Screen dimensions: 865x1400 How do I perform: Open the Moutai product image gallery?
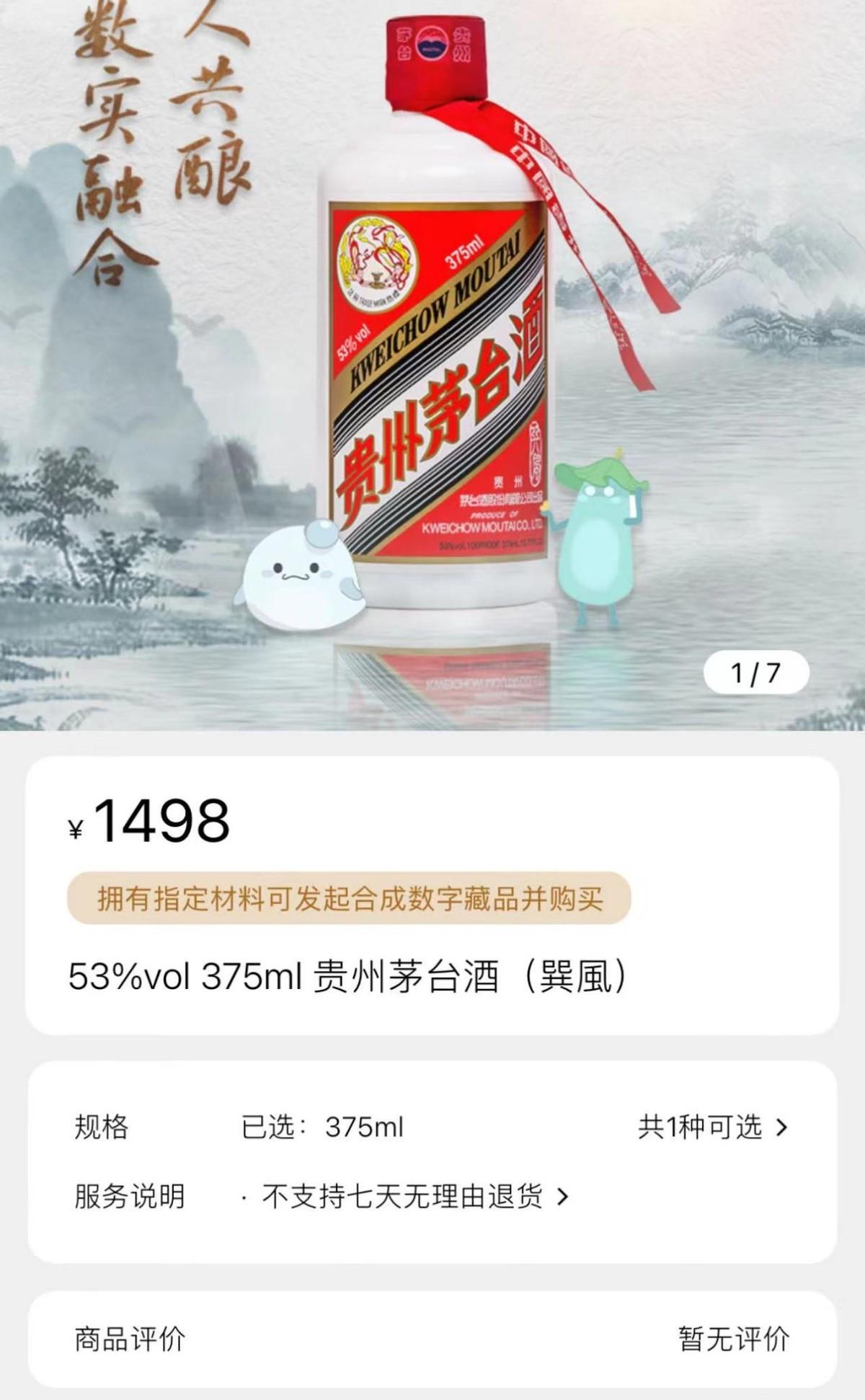[x=432, y=360]
